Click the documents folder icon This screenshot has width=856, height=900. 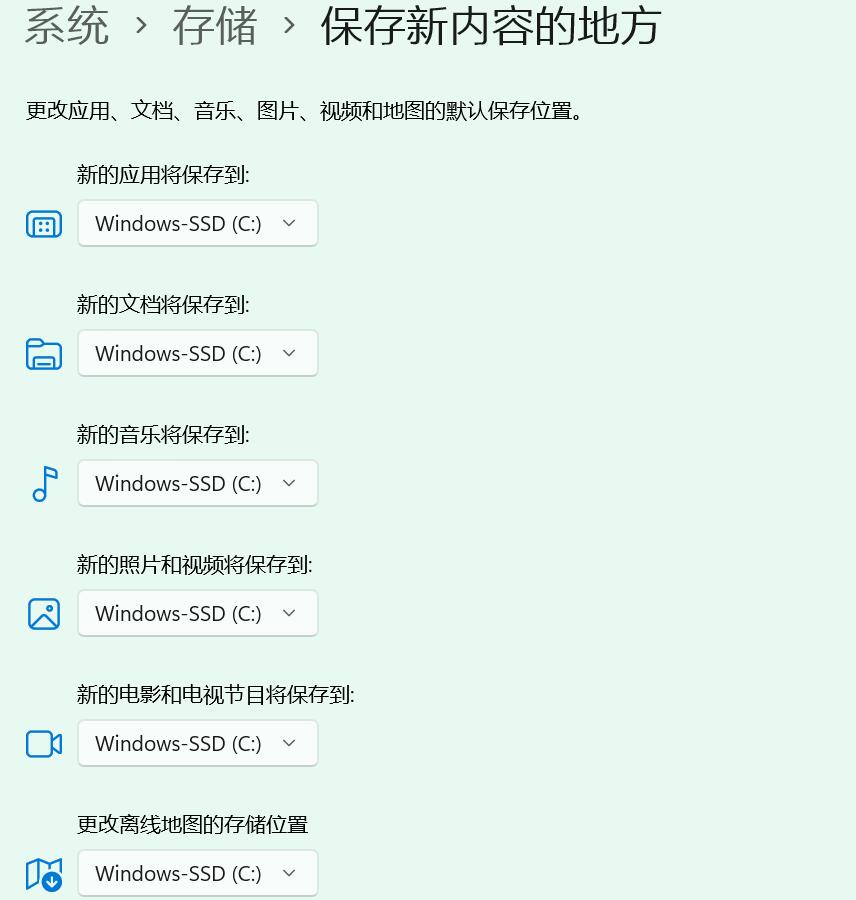point(43,354)
